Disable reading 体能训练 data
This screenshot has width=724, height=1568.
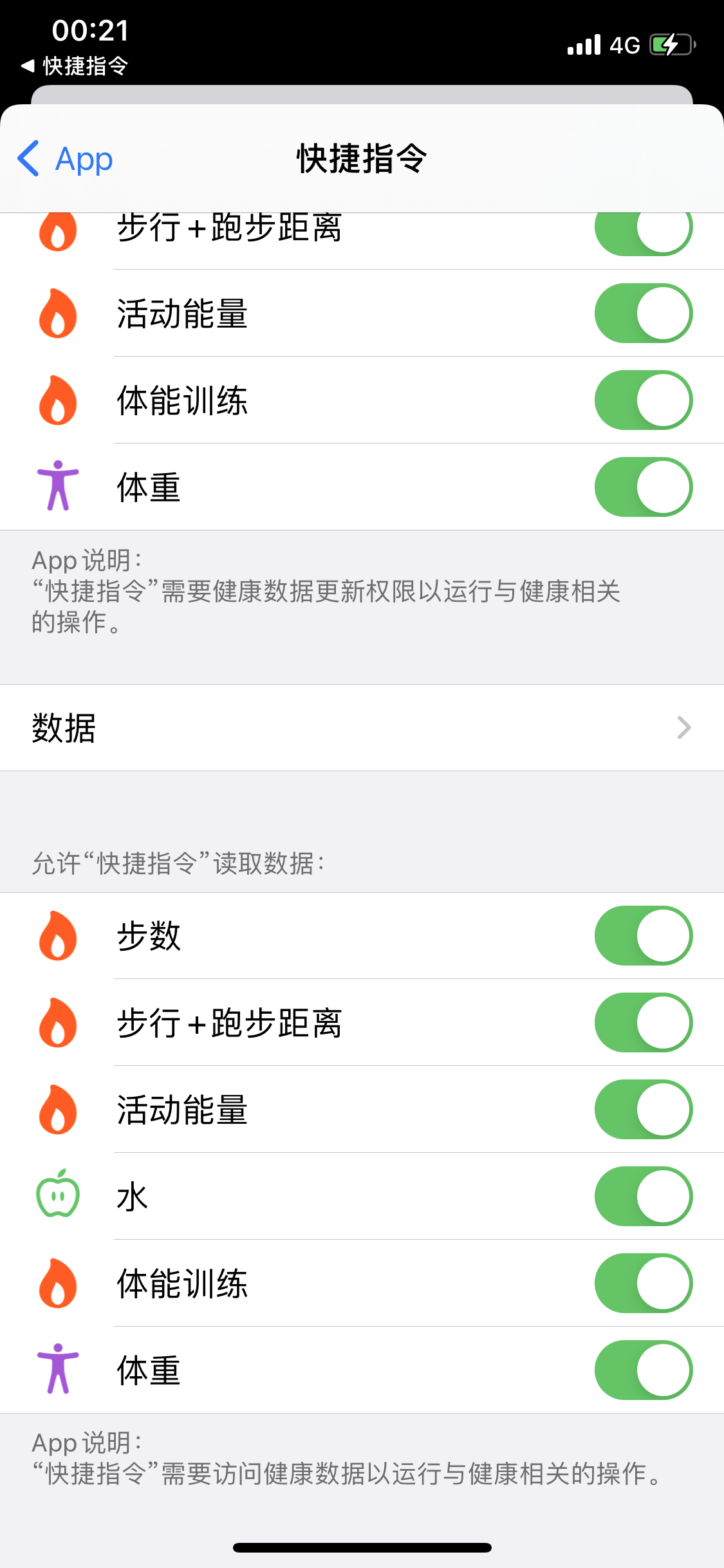pos(643,1283)
